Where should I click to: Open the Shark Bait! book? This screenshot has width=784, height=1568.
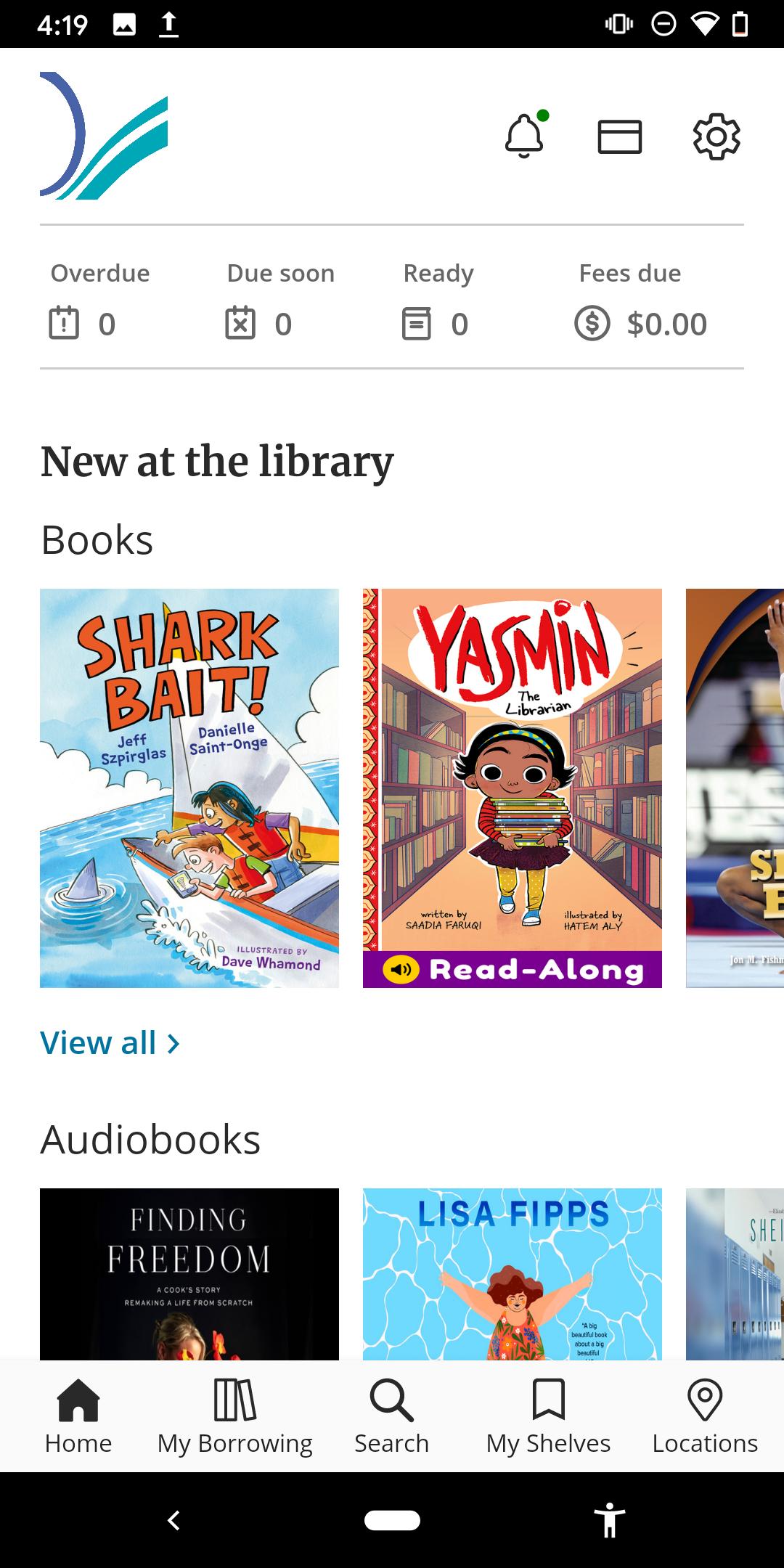[x=189, y=788]
